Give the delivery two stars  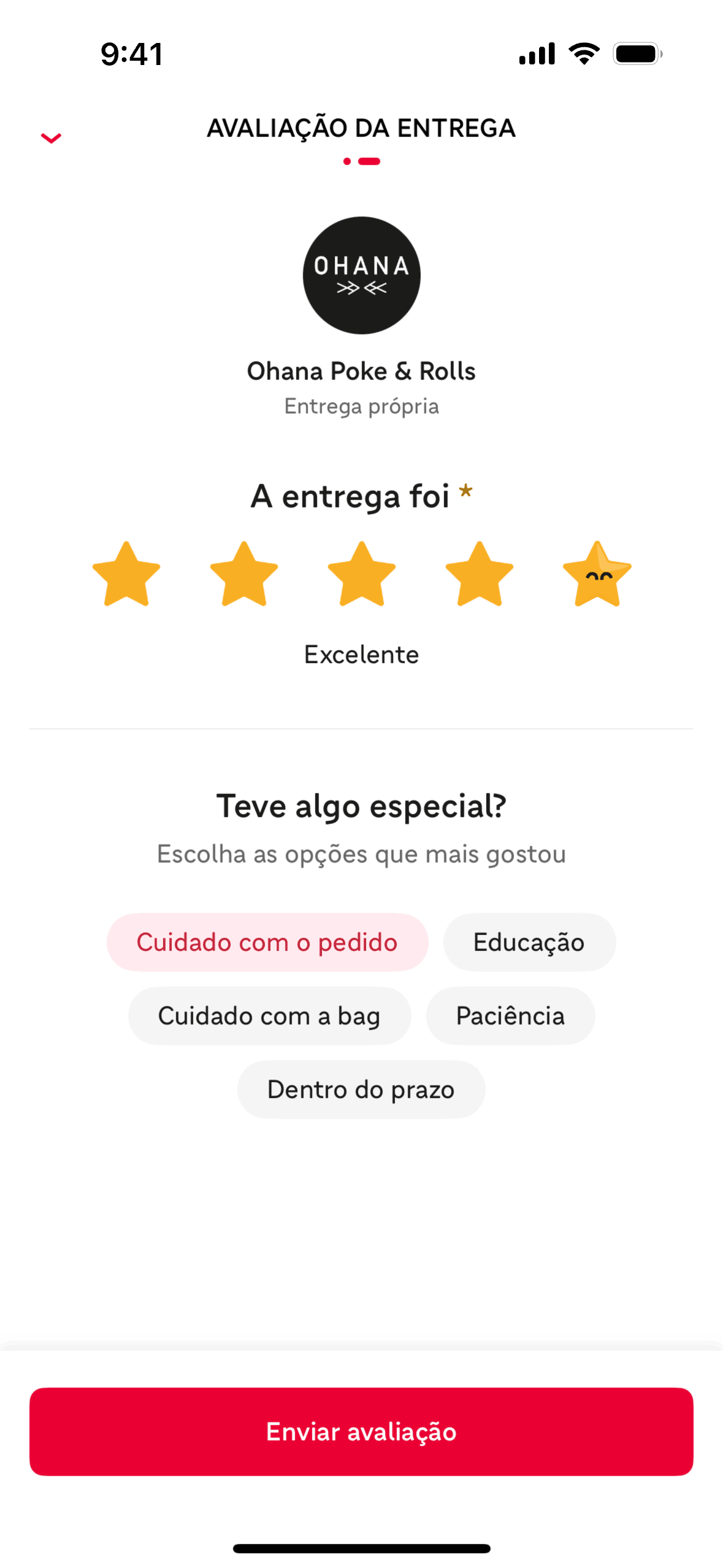click(244, 575)
